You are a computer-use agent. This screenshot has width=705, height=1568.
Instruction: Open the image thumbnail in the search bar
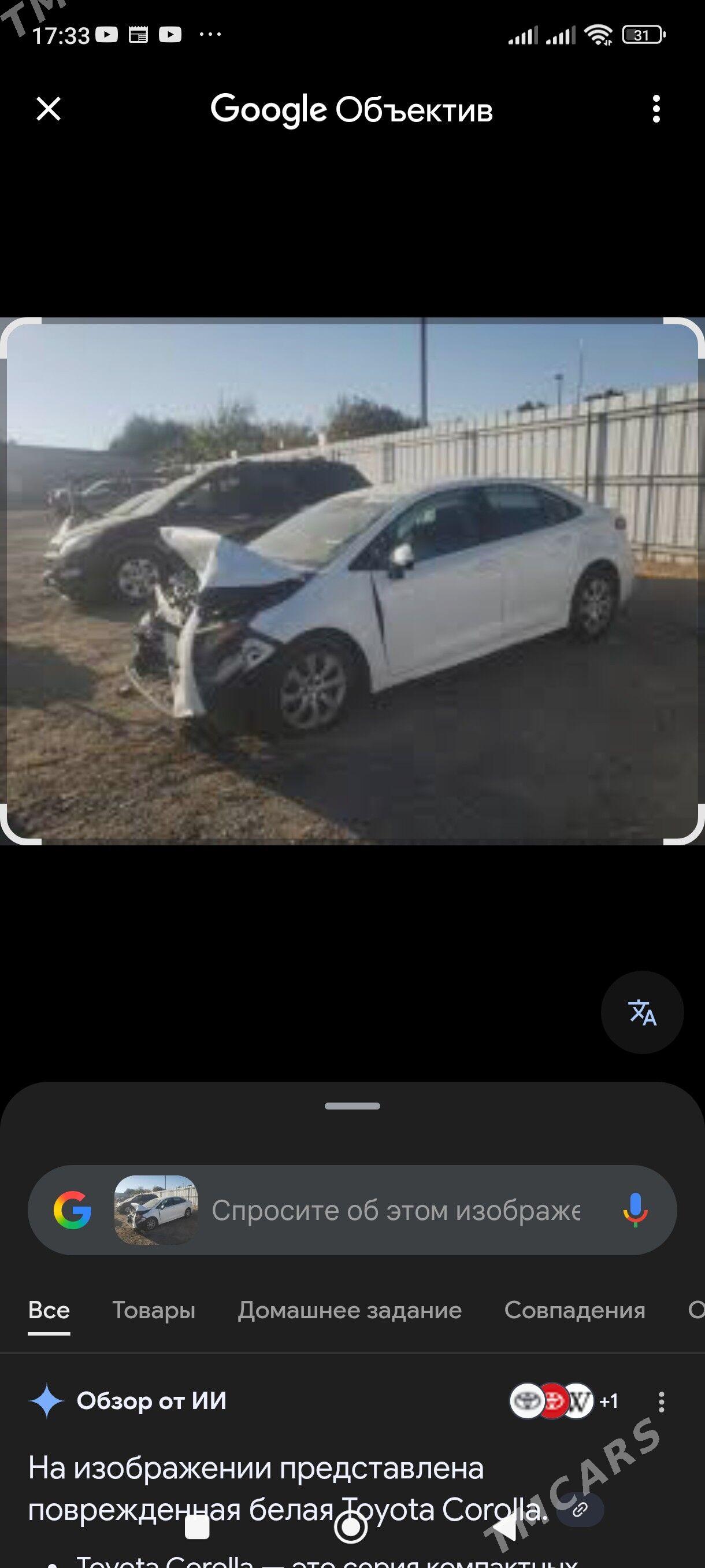[x=155, y=1210]
